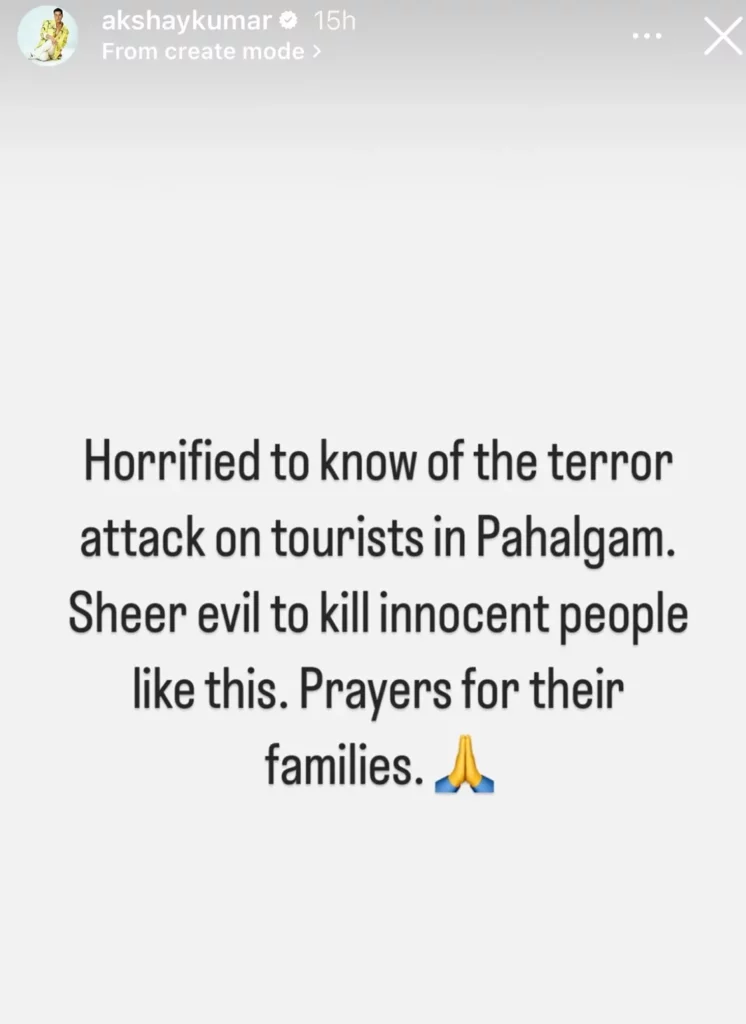
Task: Open the akshaykumar username link
Action: click(x=187, y=21)
